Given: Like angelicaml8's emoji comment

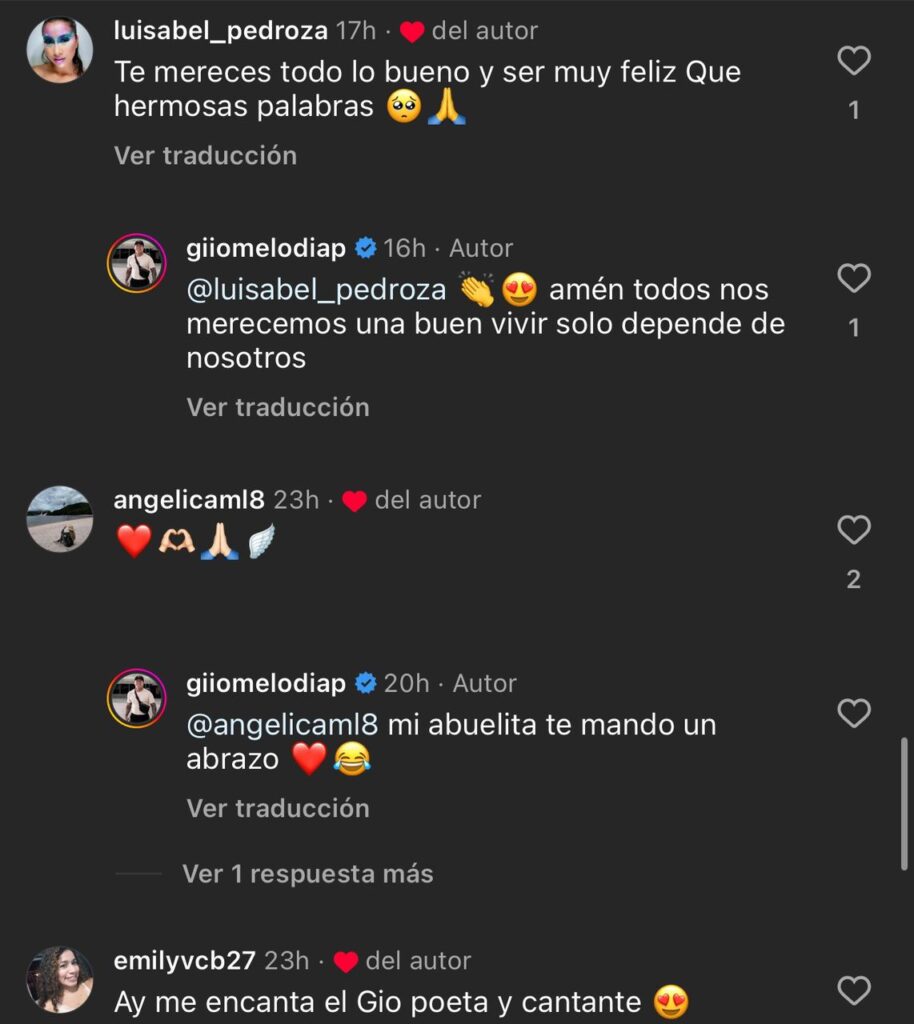Looking at the screenshot, I should point(853,530).
